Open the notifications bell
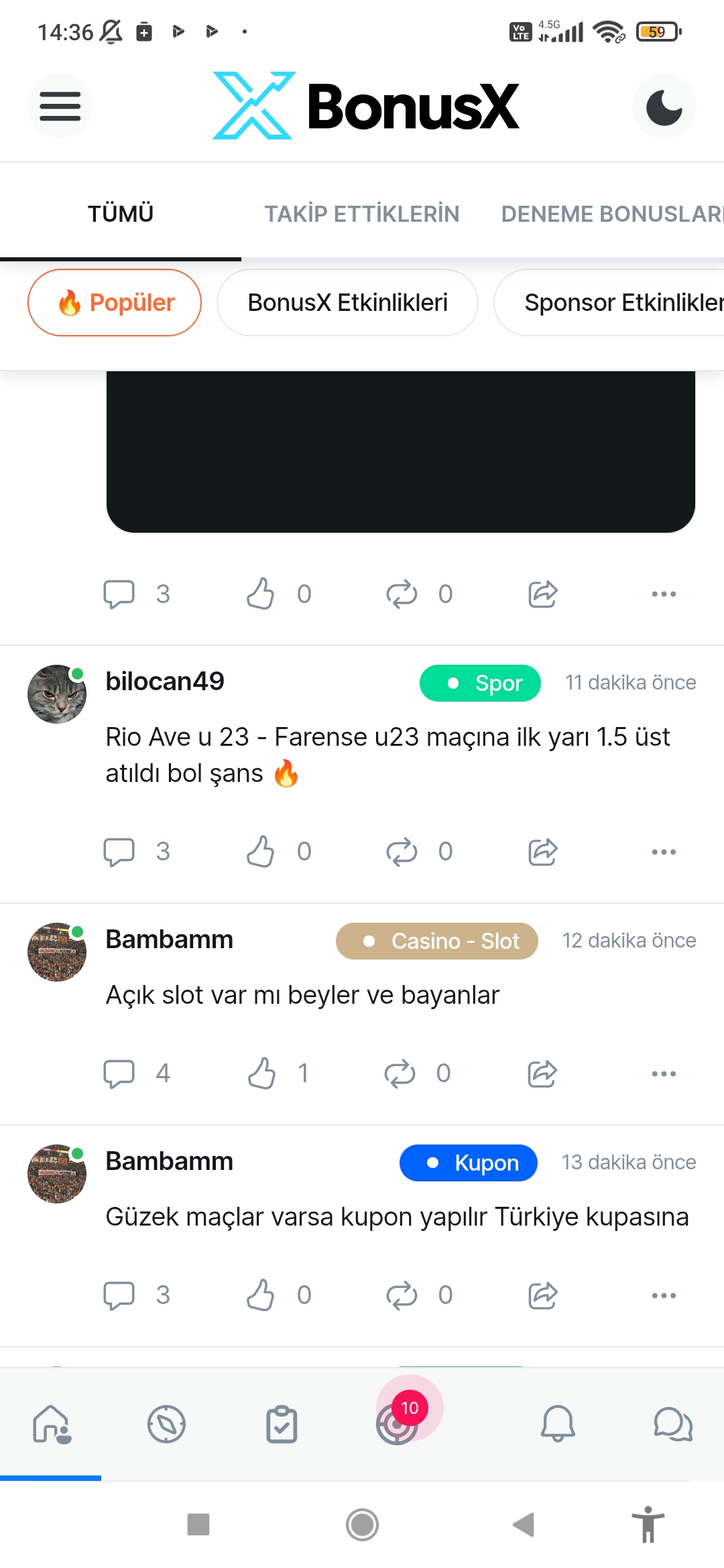 558,1423
